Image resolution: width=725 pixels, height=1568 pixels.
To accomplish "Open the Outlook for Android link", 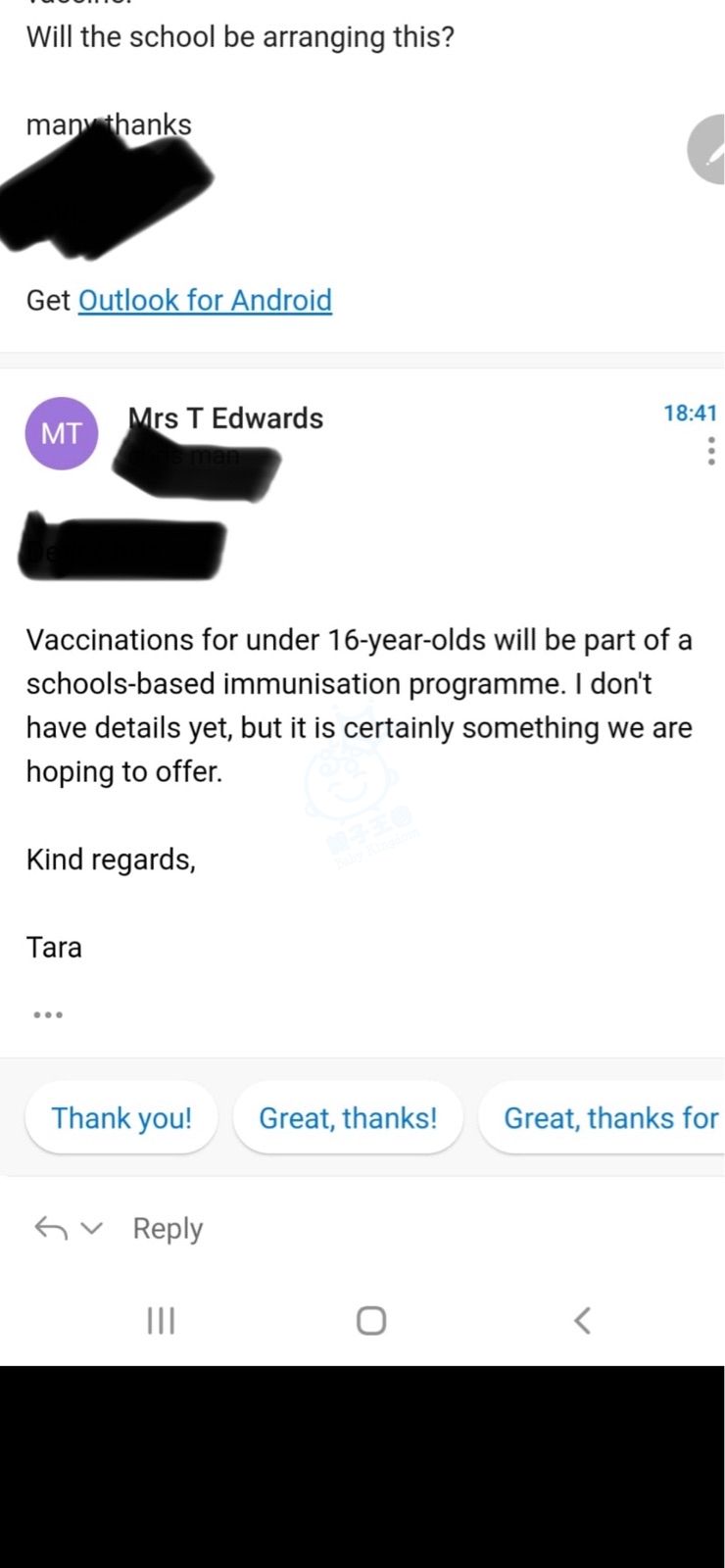I will coord(205,300).
